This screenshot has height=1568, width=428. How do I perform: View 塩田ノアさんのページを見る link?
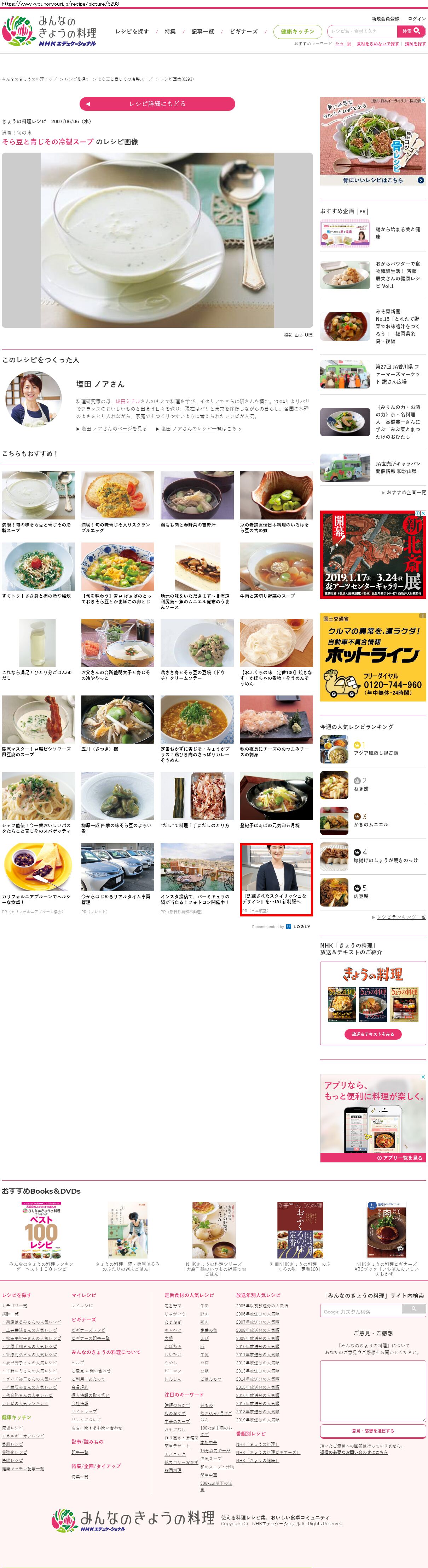pos(114,428)
